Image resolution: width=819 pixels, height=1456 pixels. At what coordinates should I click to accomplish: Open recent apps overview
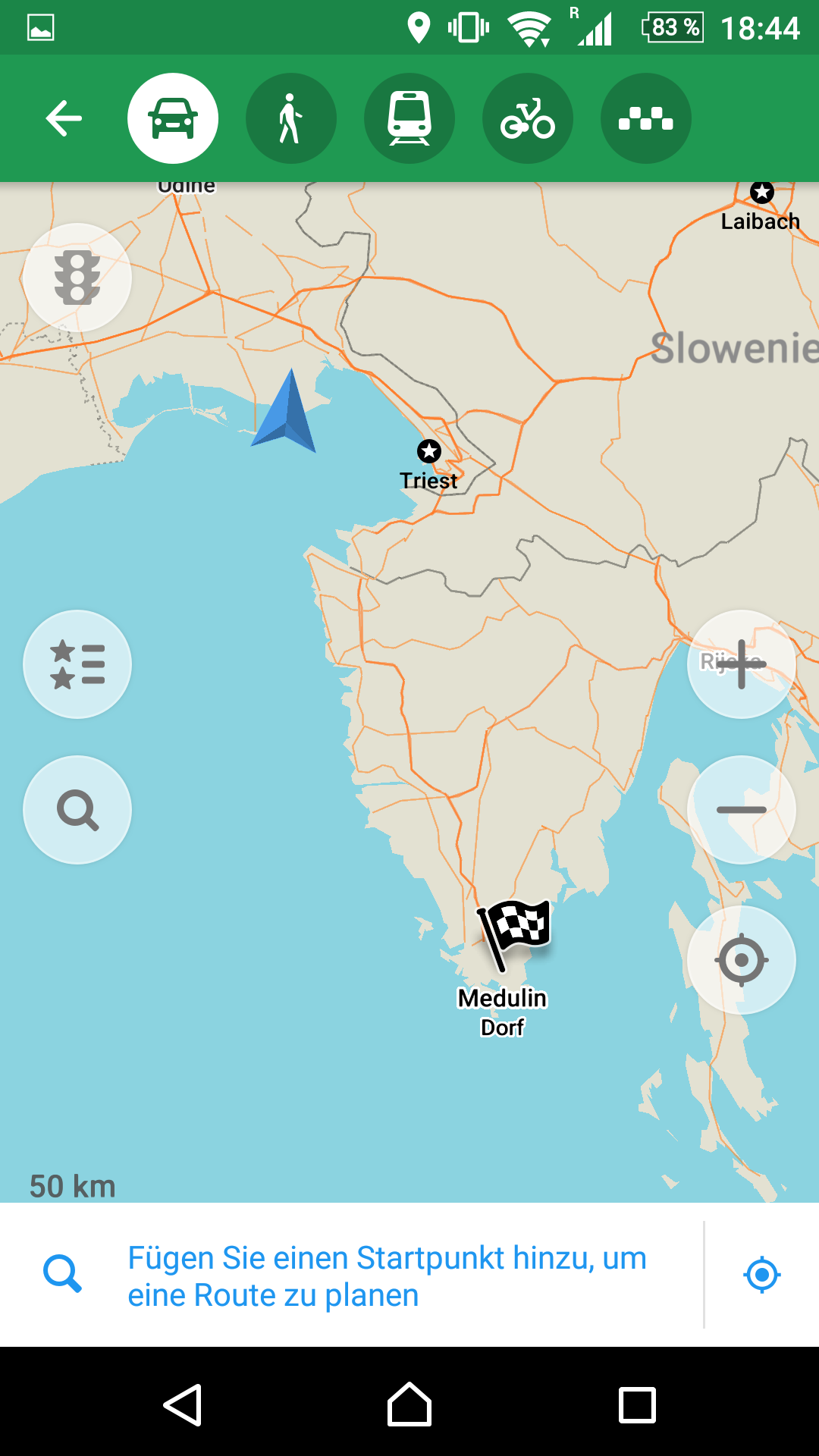tap(637, 1405)
